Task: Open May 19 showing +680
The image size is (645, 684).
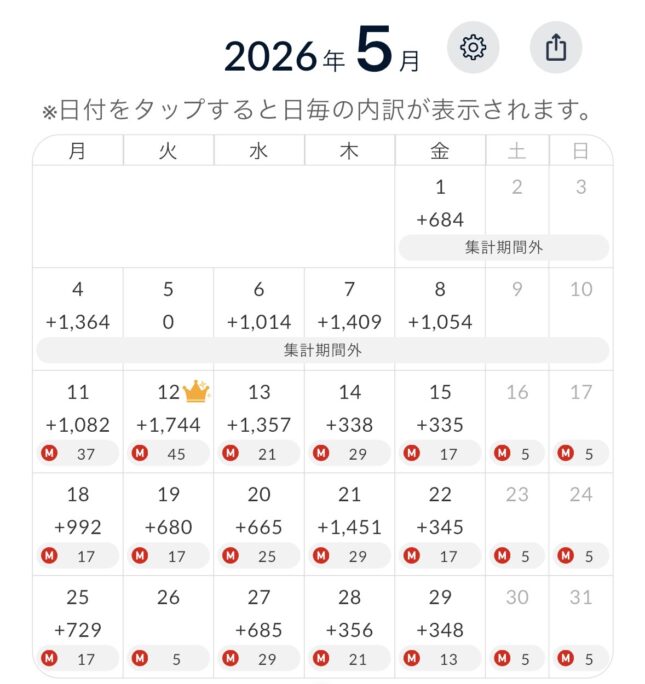Action: click(169, 524)
